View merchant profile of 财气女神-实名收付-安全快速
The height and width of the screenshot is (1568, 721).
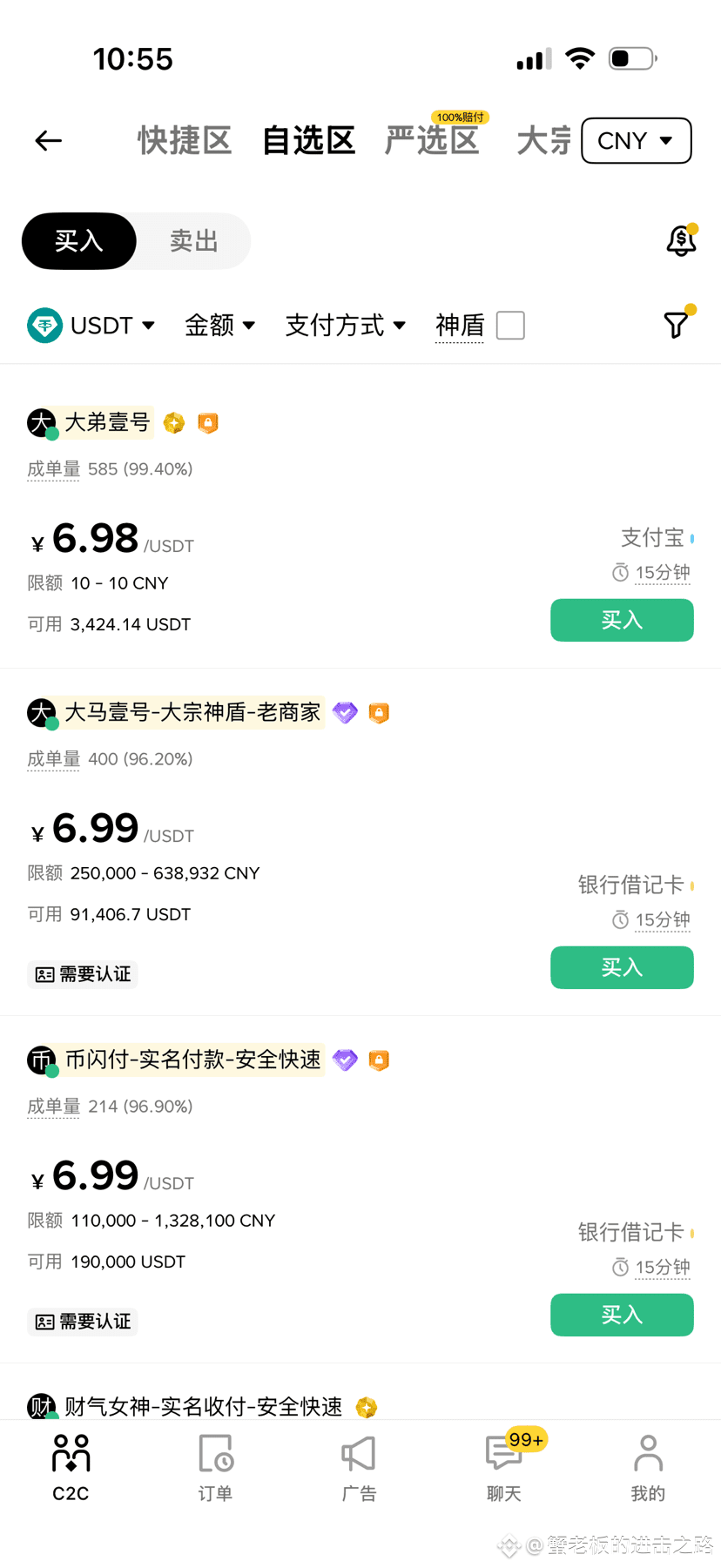(x=203, y=1406)
